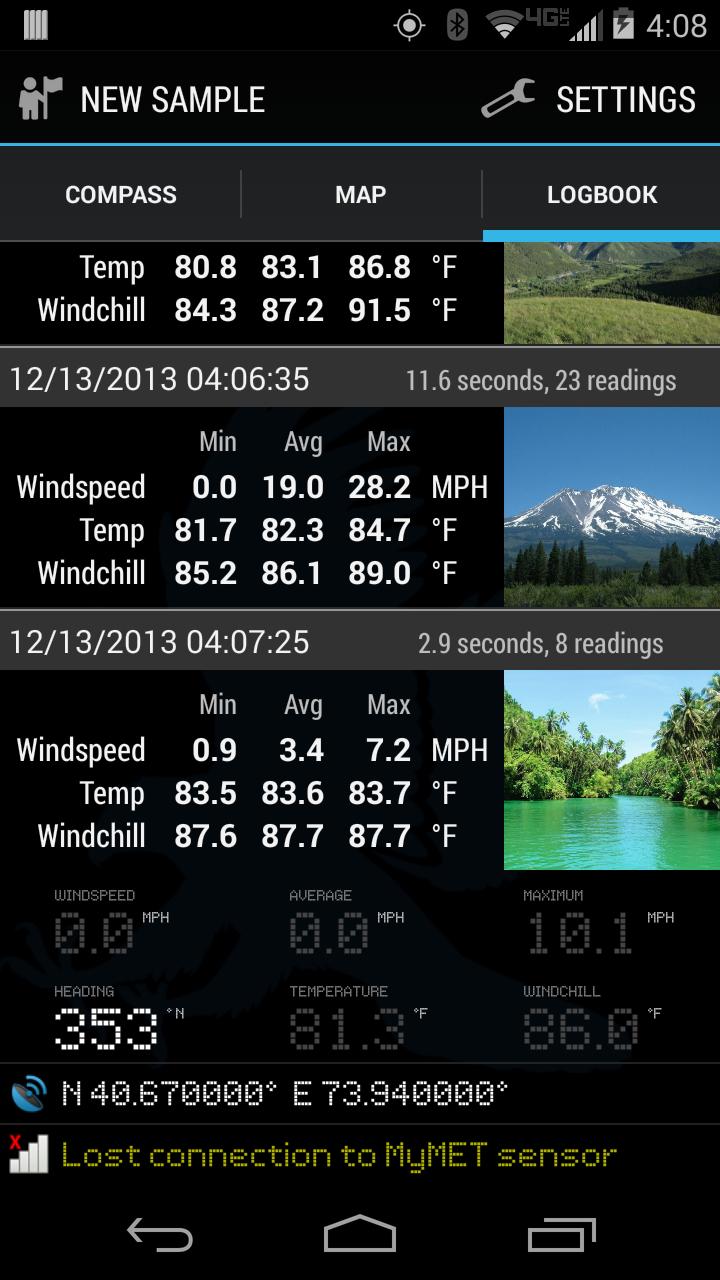Open the LOGBOOK tab
Image resolution: width=720 pixels, height=1280 pixels.
pos(601,194)
